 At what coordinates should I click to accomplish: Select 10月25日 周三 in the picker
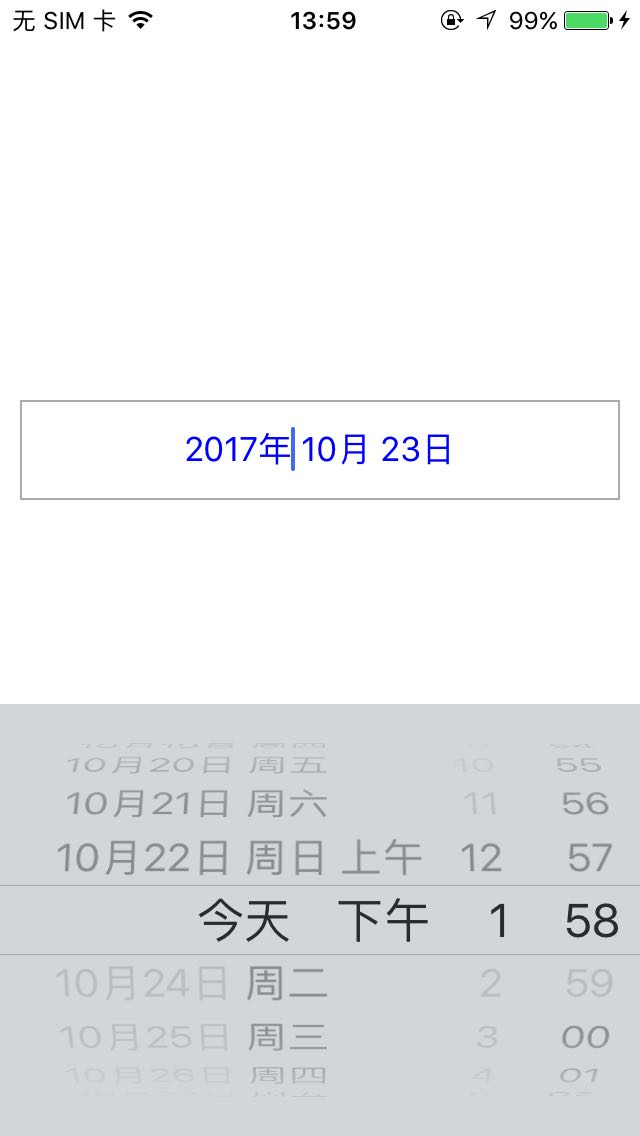coord(193,1037)
